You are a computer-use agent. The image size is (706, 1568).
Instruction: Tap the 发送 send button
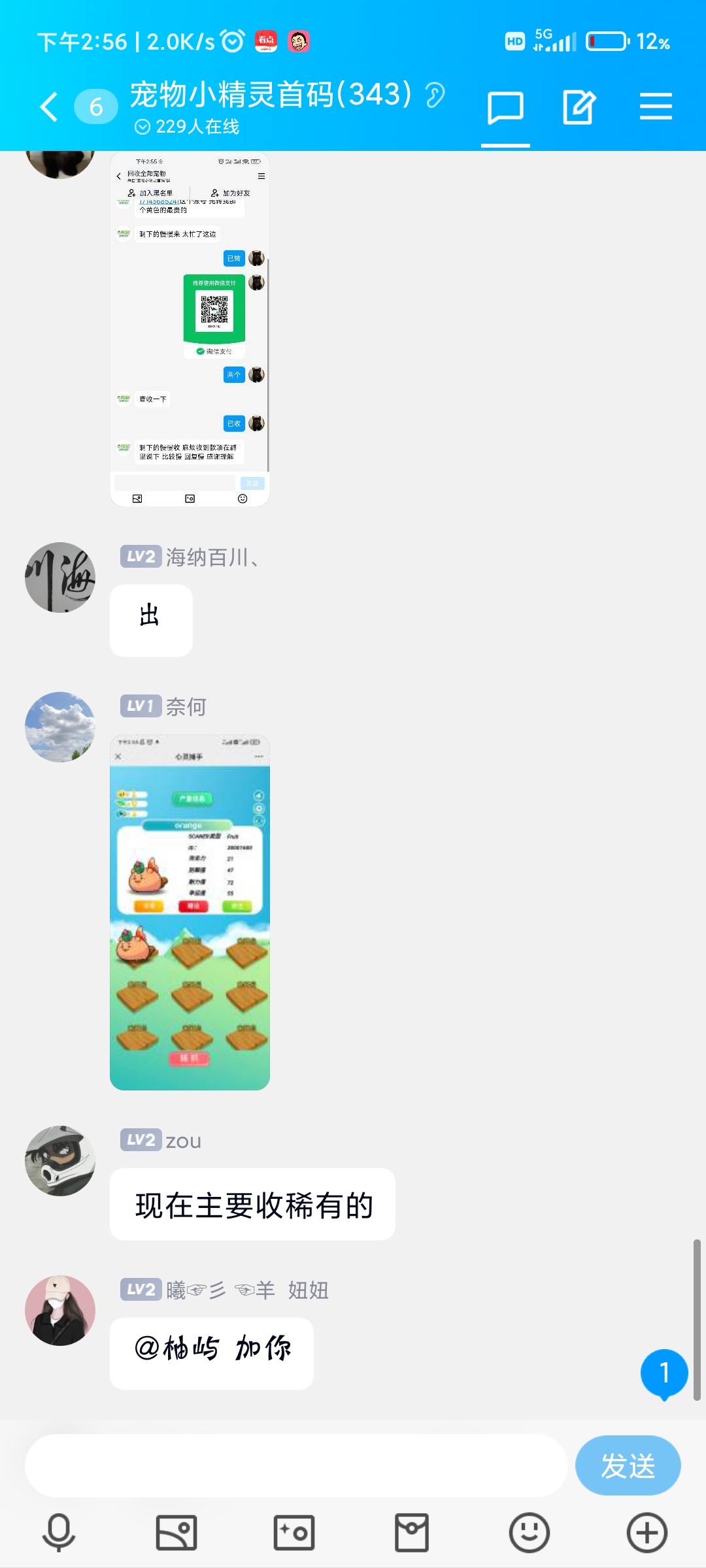tap(628, 1465)
